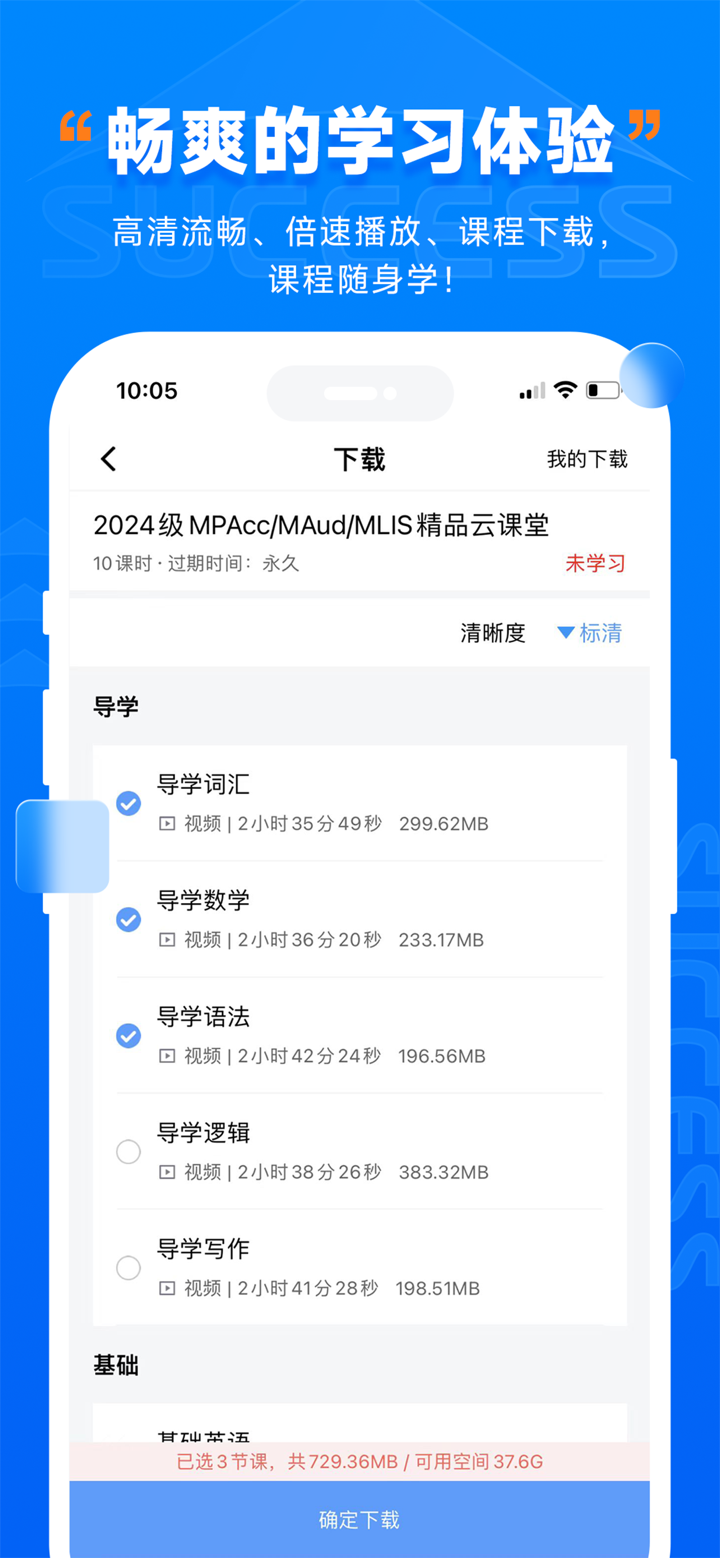Image resolution: width=720 pixels, height=1558 pixels.
Task: Deselect the 导学数学 lesson checkbox
Action: (128, 919)
